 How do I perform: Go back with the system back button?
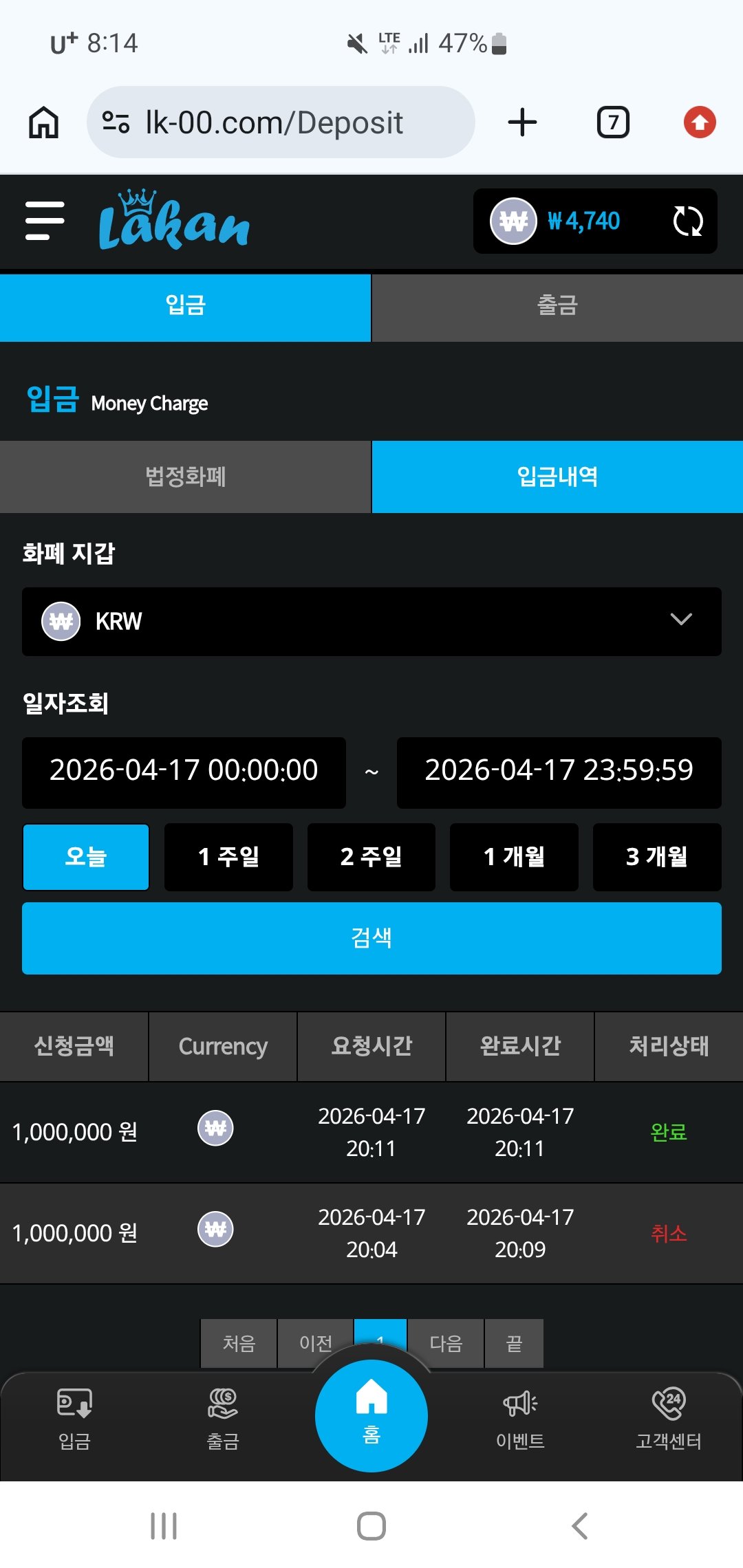579,1525
